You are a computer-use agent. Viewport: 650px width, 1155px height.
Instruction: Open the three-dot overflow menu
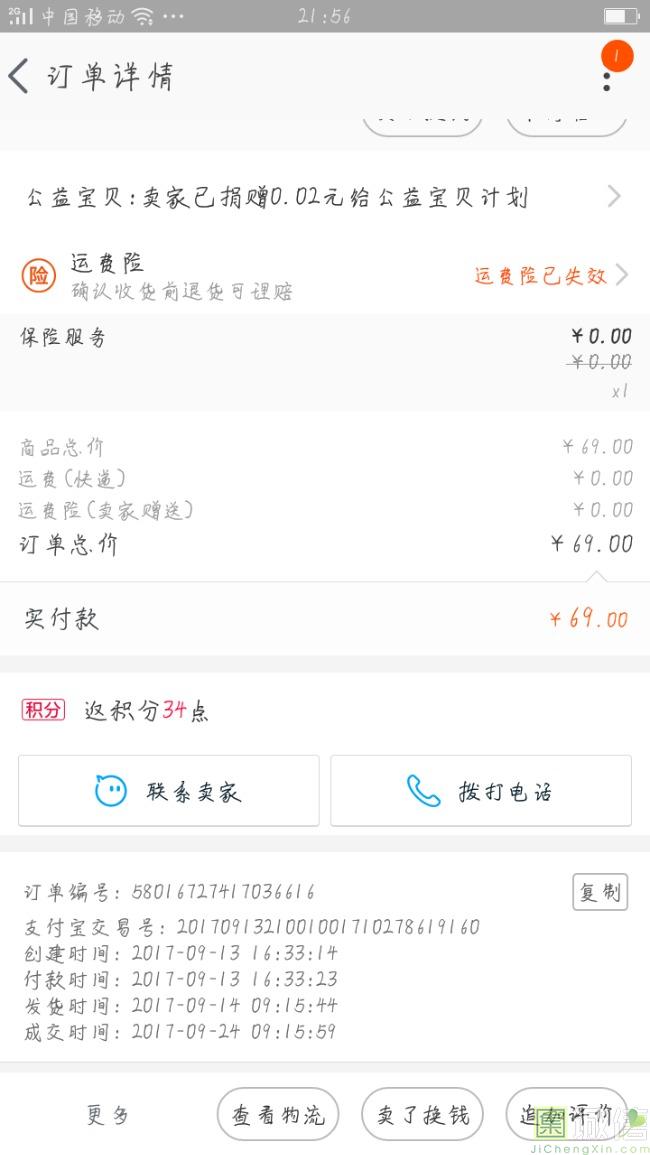tap(607, 82)
